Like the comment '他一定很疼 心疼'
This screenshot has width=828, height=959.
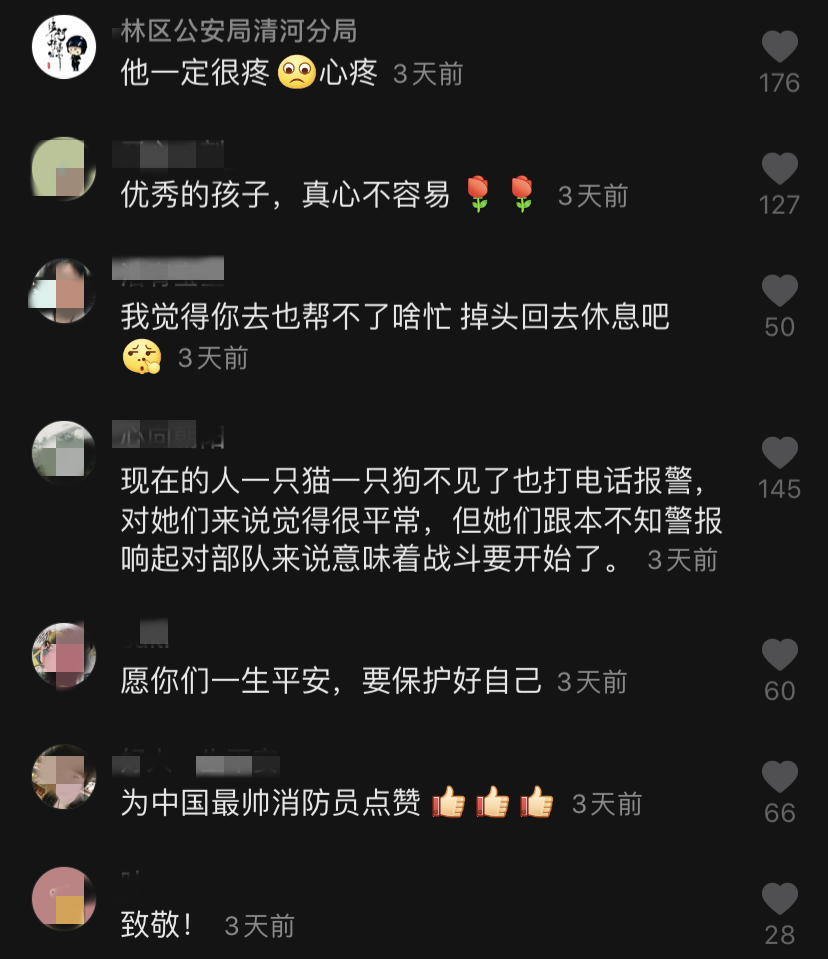(779, 48)
